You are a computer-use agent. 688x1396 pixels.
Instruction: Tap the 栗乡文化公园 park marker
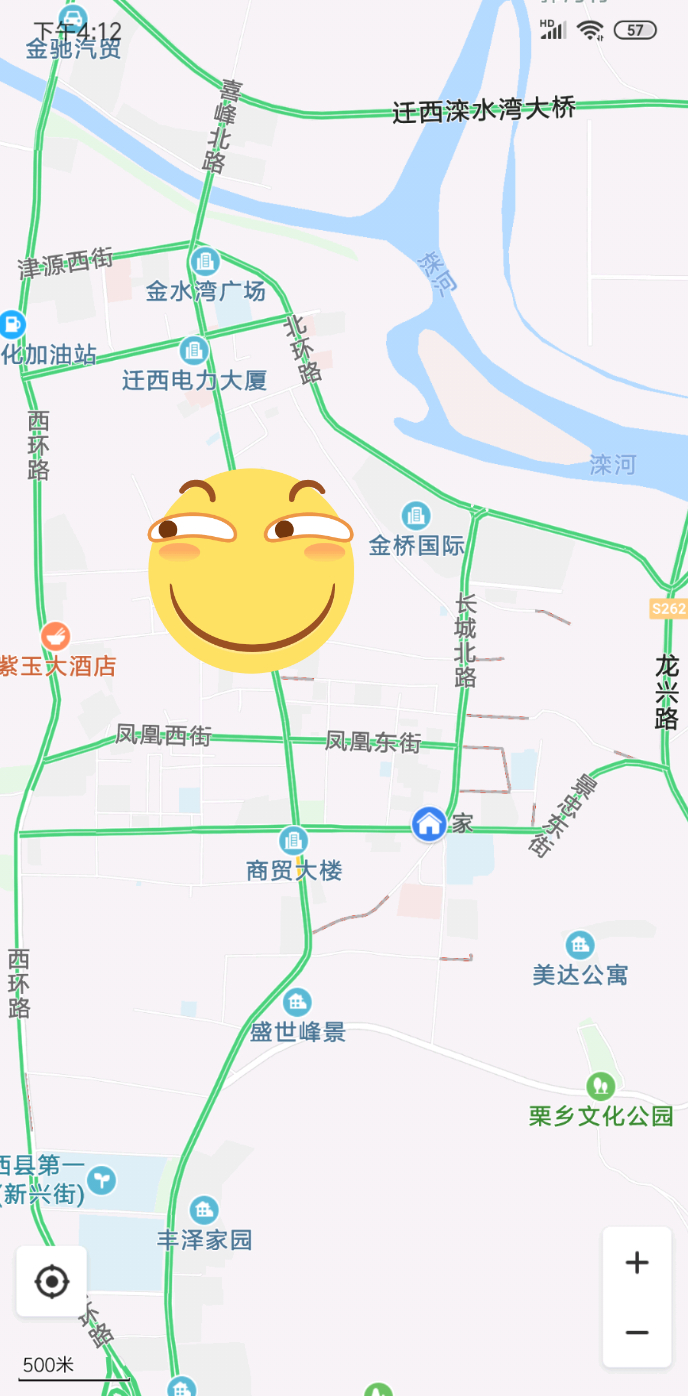coord(601,1085)
